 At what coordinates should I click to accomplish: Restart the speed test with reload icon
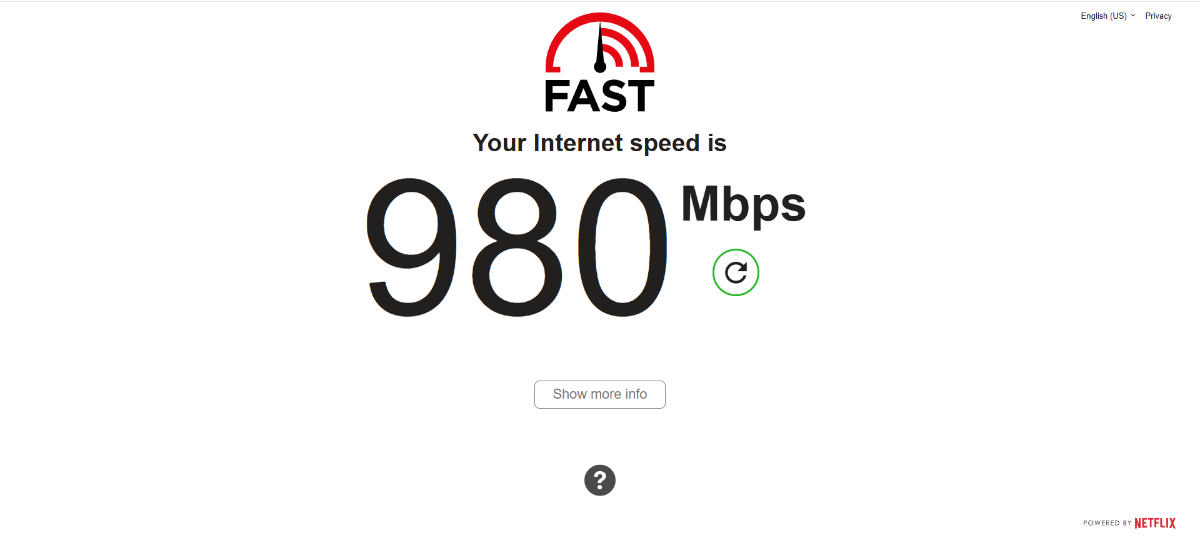click(736, 273)
